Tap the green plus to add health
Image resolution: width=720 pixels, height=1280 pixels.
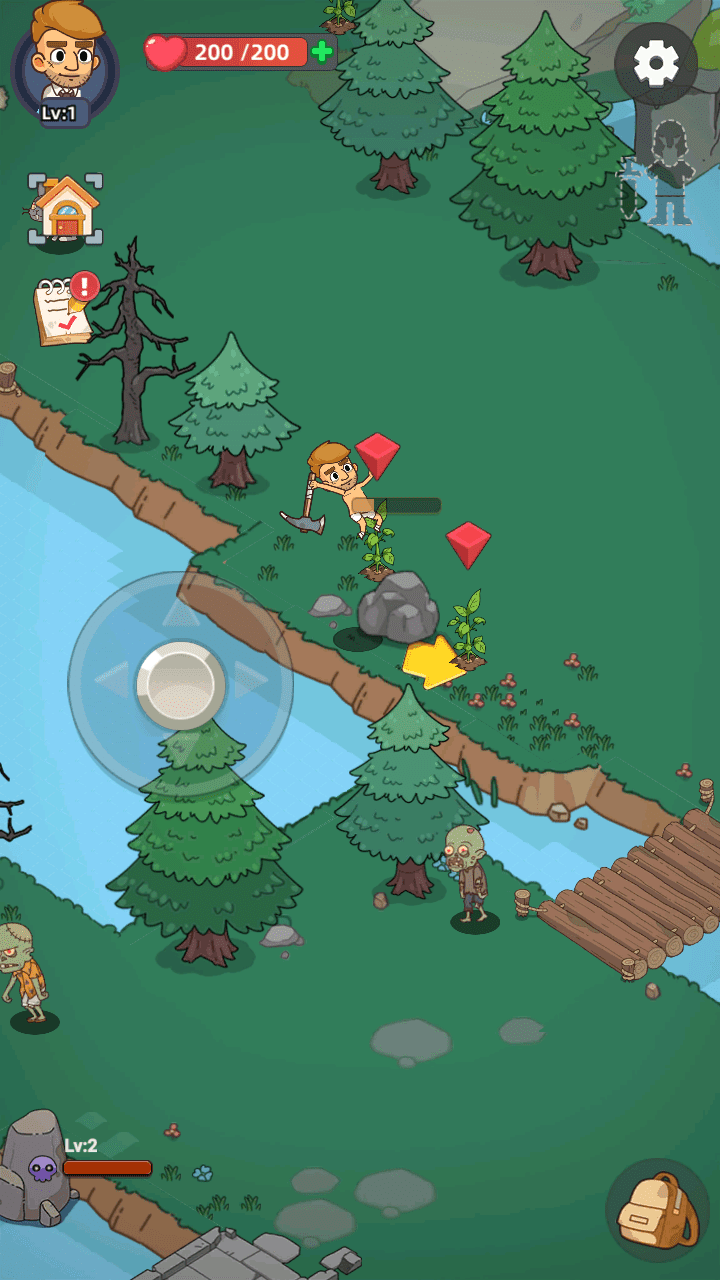(322, 52)
